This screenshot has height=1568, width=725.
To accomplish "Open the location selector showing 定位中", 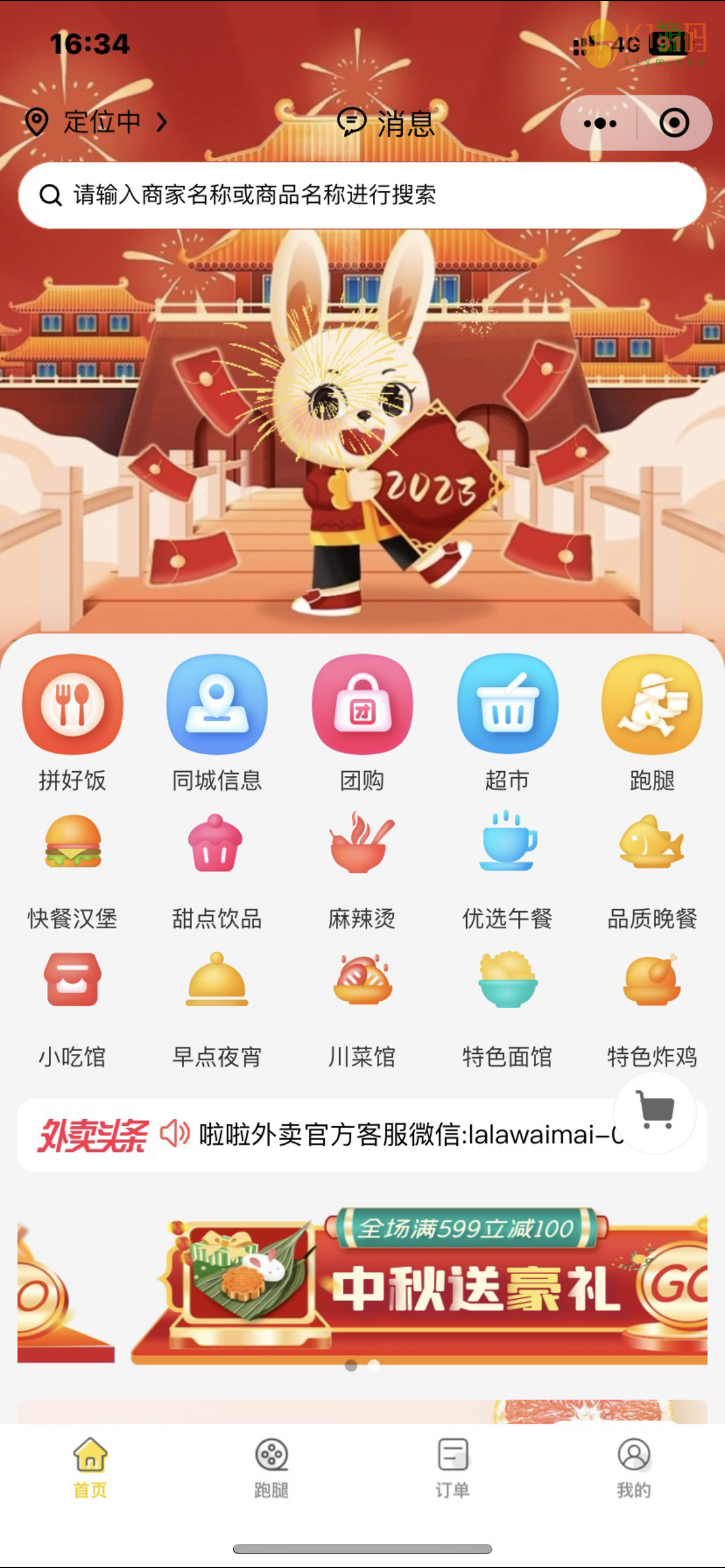I will (x=96, y=121).
